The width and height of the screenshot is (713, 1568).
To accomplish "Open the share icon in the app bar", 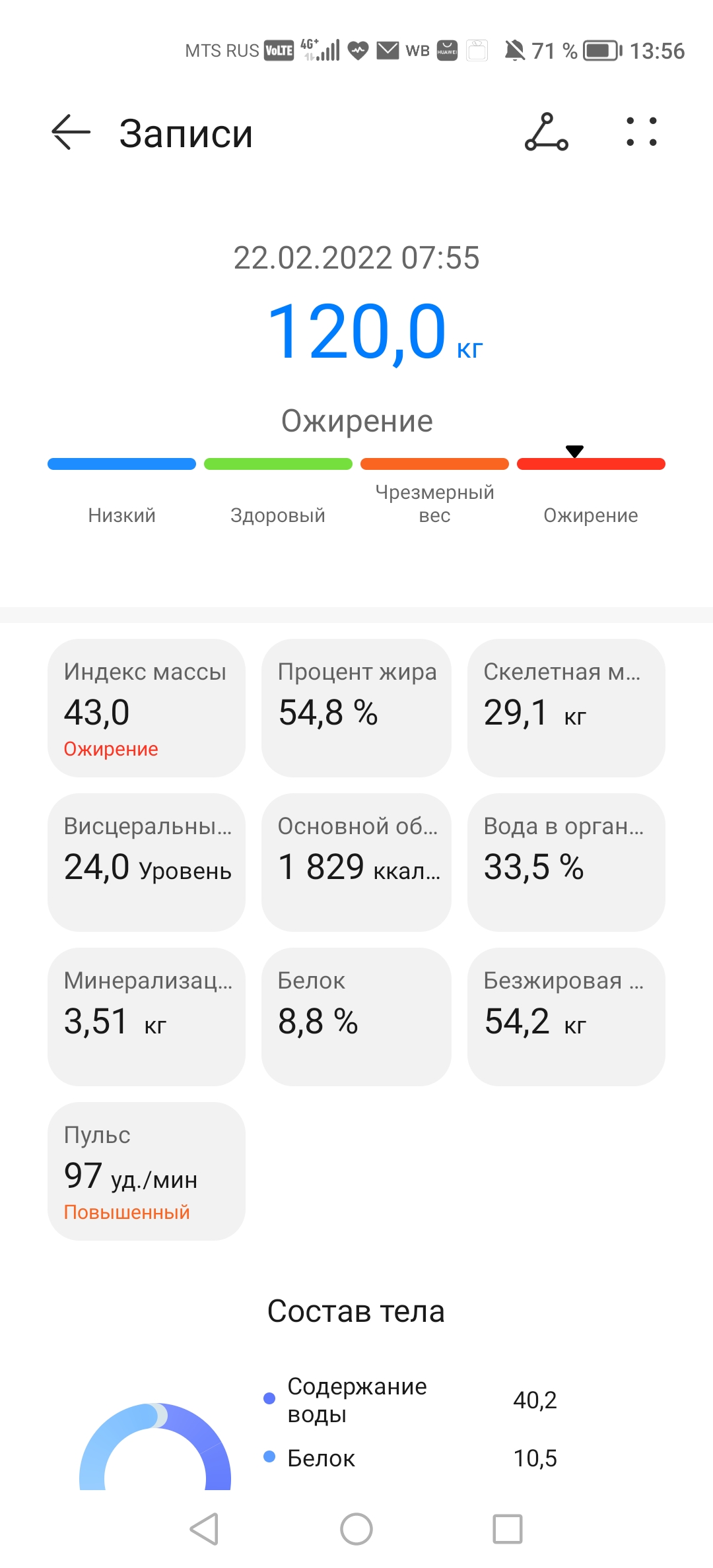I will 547,132.
